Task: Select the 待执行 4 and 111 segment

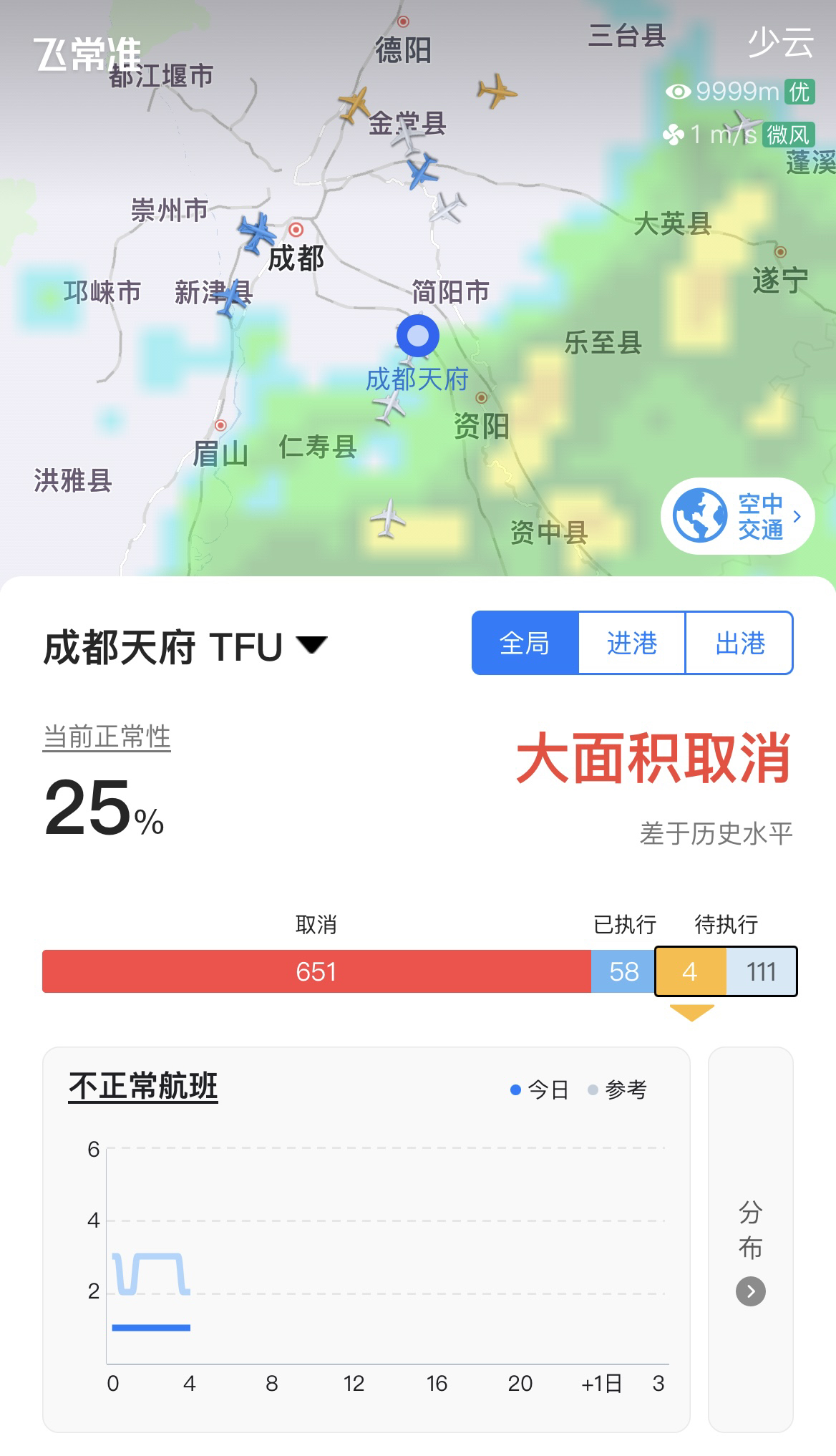Action: (x=726, y=971)
